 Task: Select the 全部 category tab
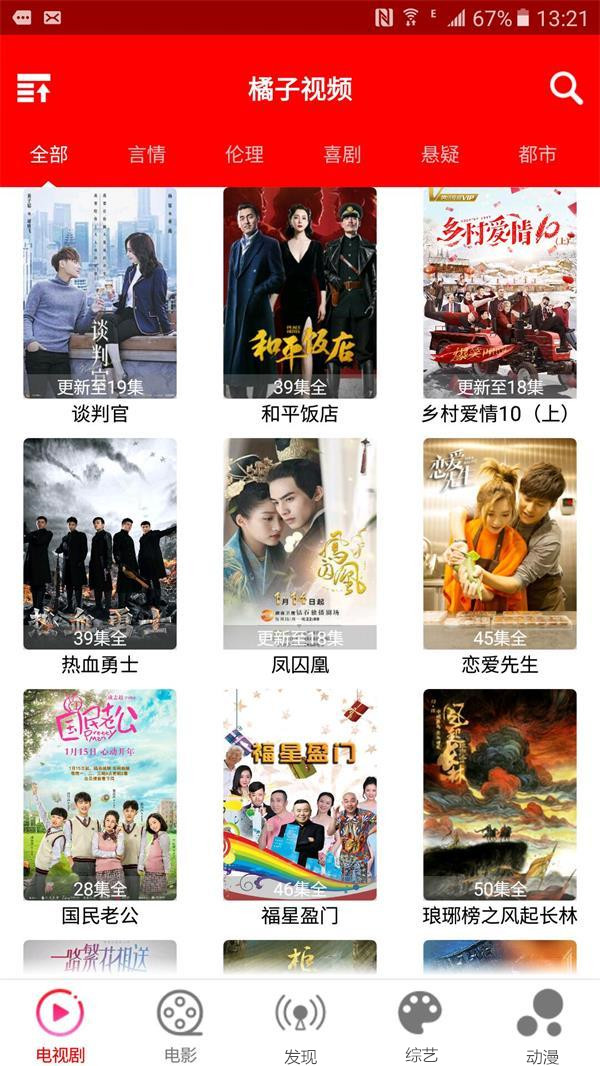[x=49, y=155]
